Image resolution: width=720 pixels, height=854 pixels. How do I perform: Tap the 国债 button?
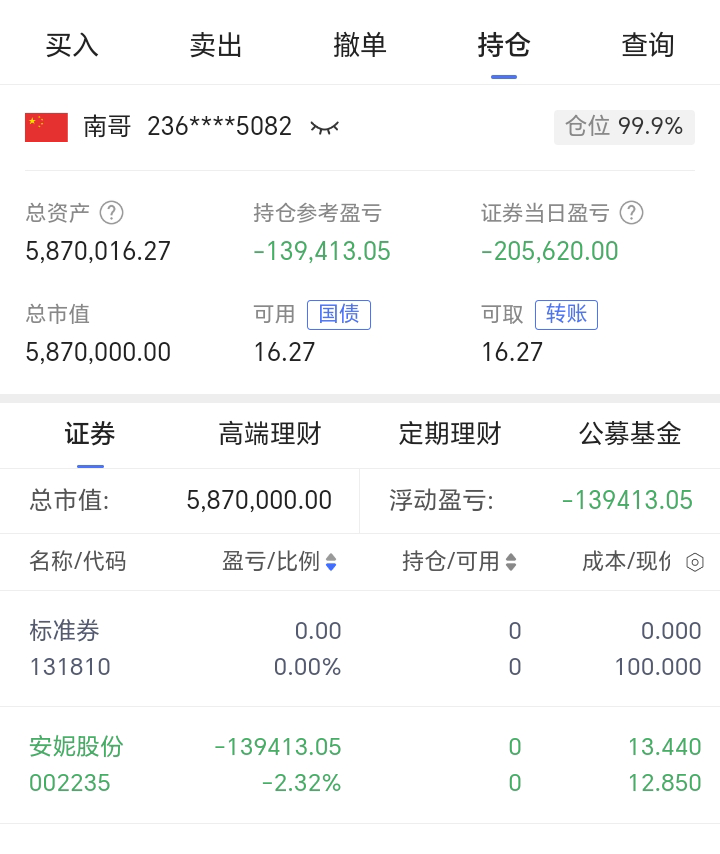point(339,314)
